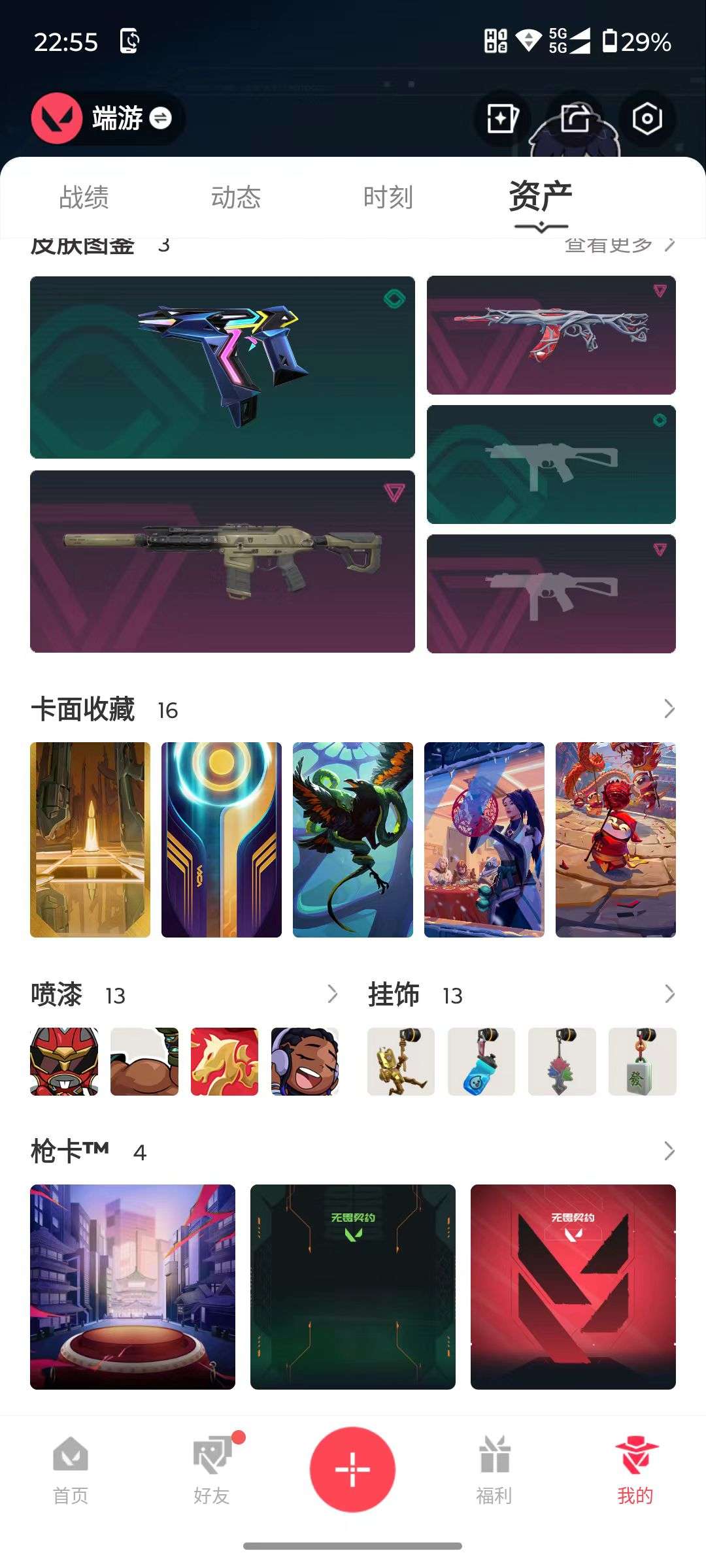Expand the 喷漆 sprays section
This screenshot has height=1568, width=706.
pos(333,993)
